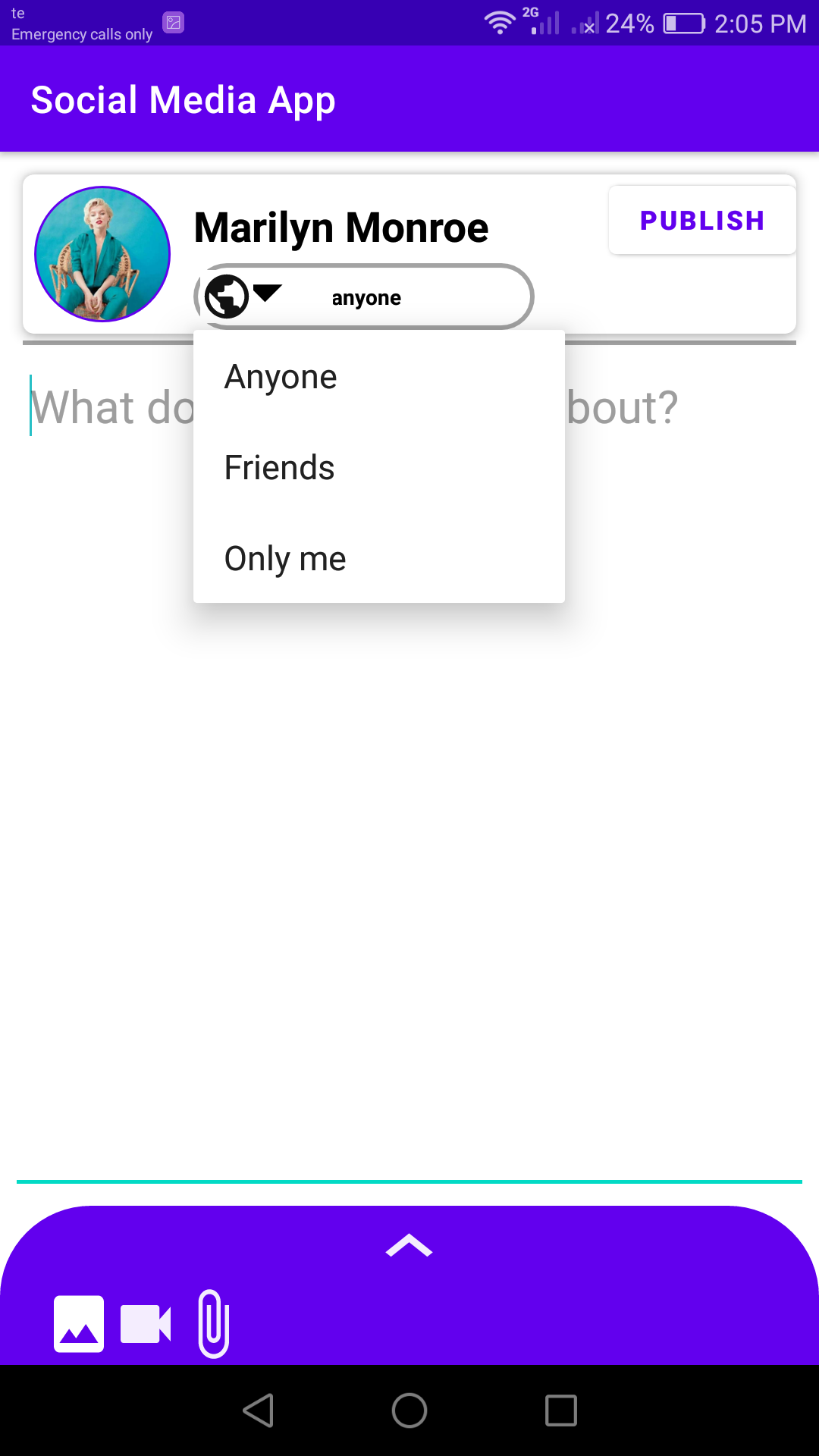Viewport: 819px width, 1456px height.
Task: Attach a file with the paperclip
Action: (x=214, y=1324)
